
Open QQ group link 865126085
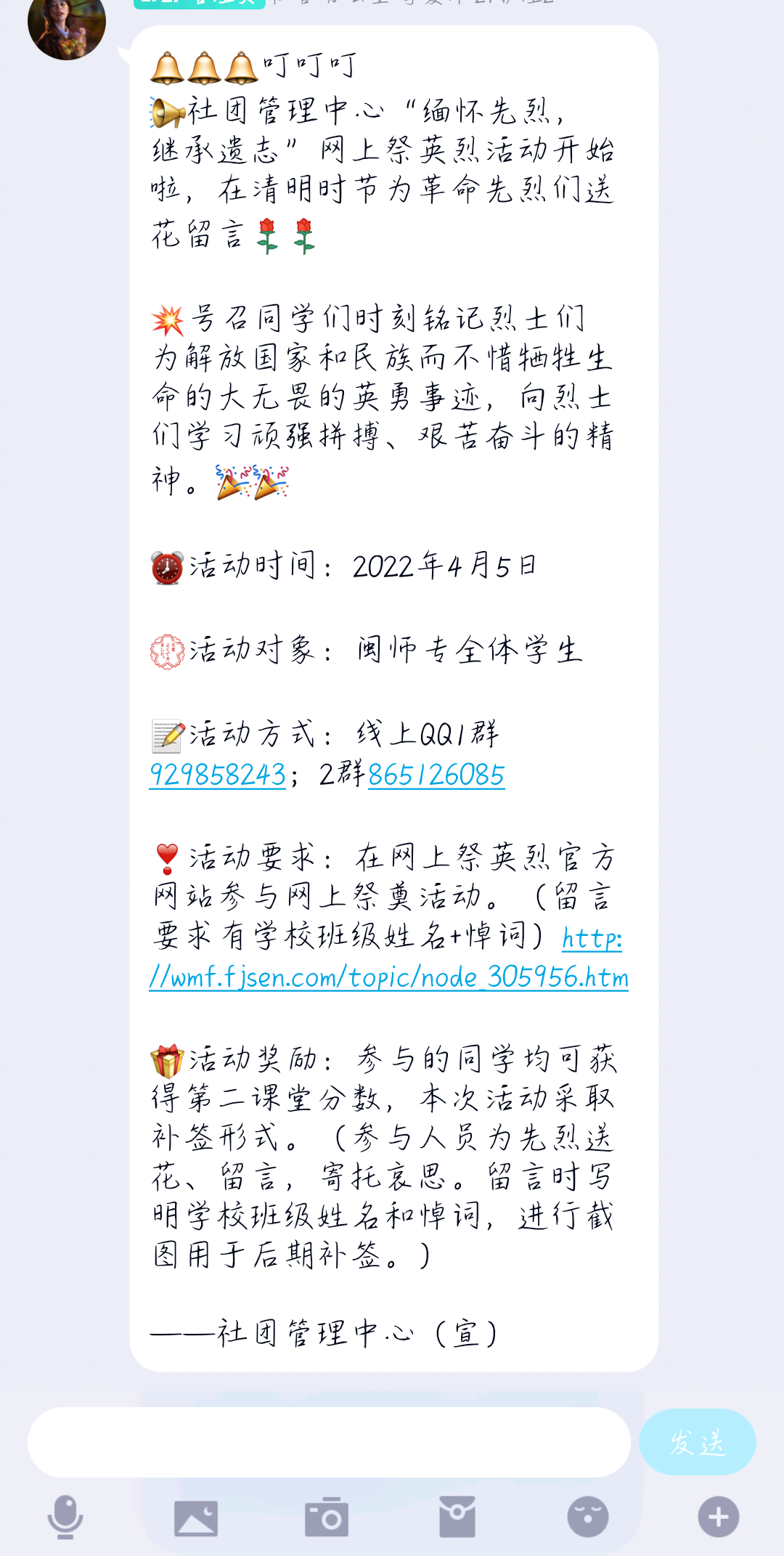tap(436, 775)
